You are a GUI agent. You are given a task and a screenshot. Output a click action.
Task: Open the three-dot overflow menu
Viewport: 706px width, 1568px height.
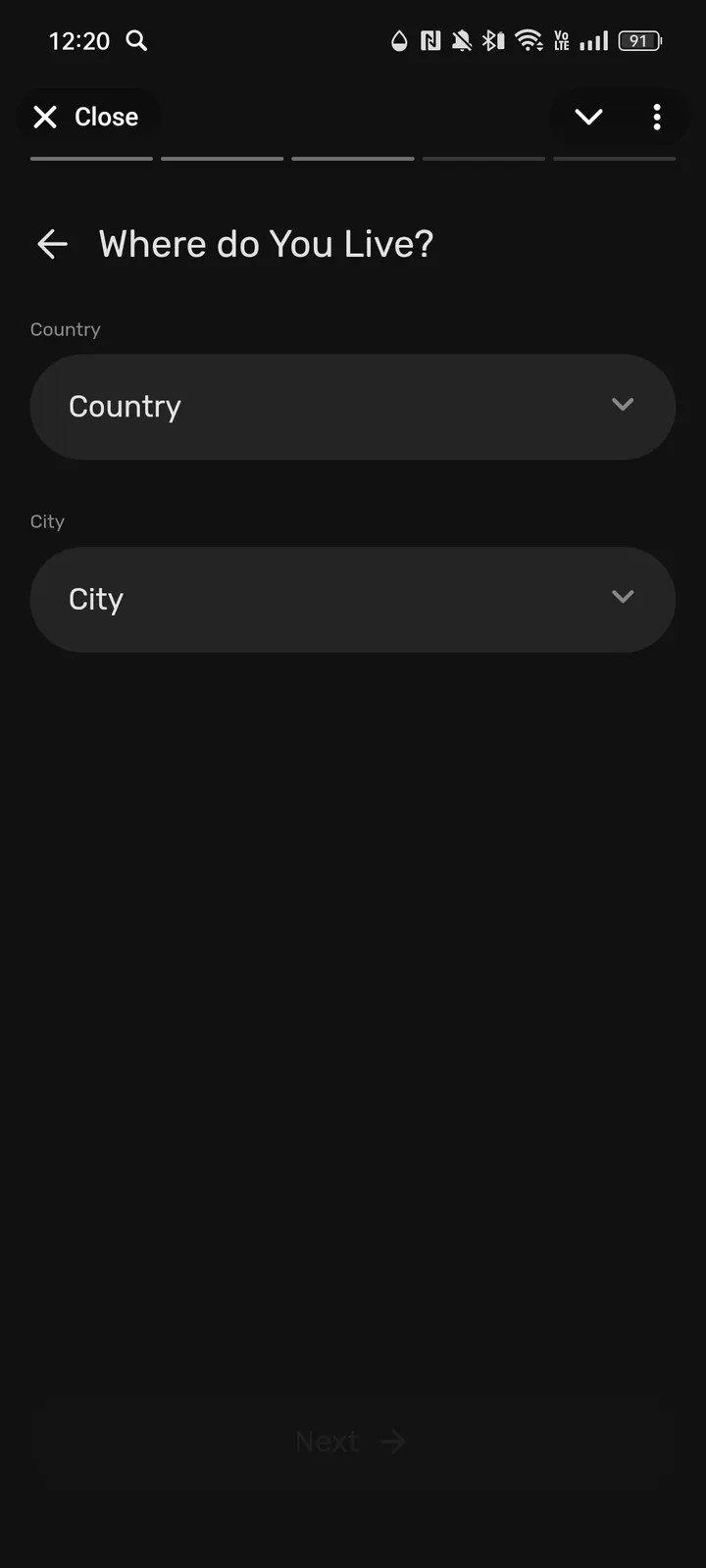tap(656, 117)
